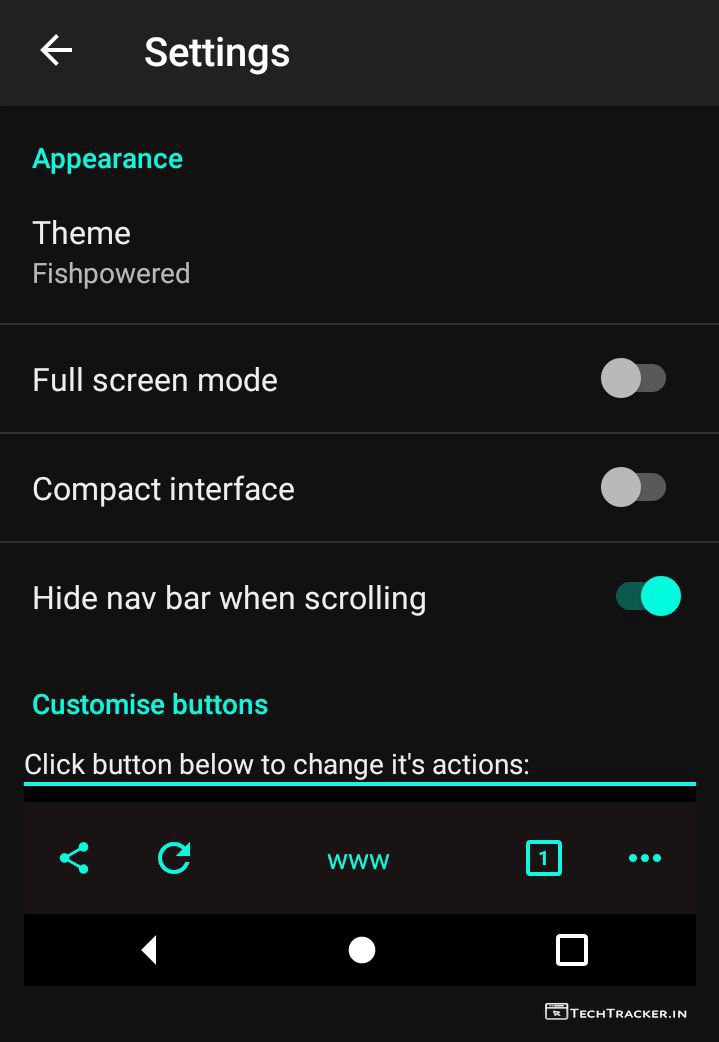Open the Theme setting
Viewport: 719px width, 1042px height.
(x=110, y=252)
